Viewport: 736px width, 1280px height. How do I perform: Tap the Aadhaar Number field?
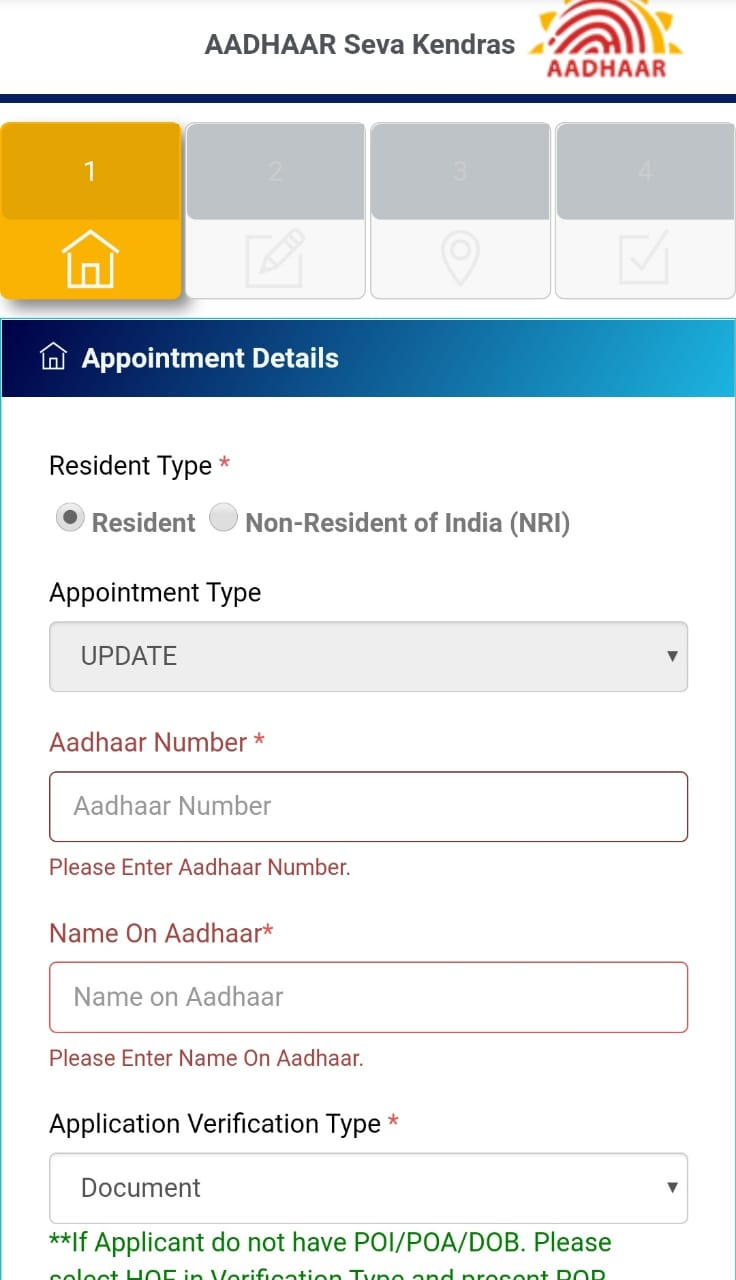point(368,806)
